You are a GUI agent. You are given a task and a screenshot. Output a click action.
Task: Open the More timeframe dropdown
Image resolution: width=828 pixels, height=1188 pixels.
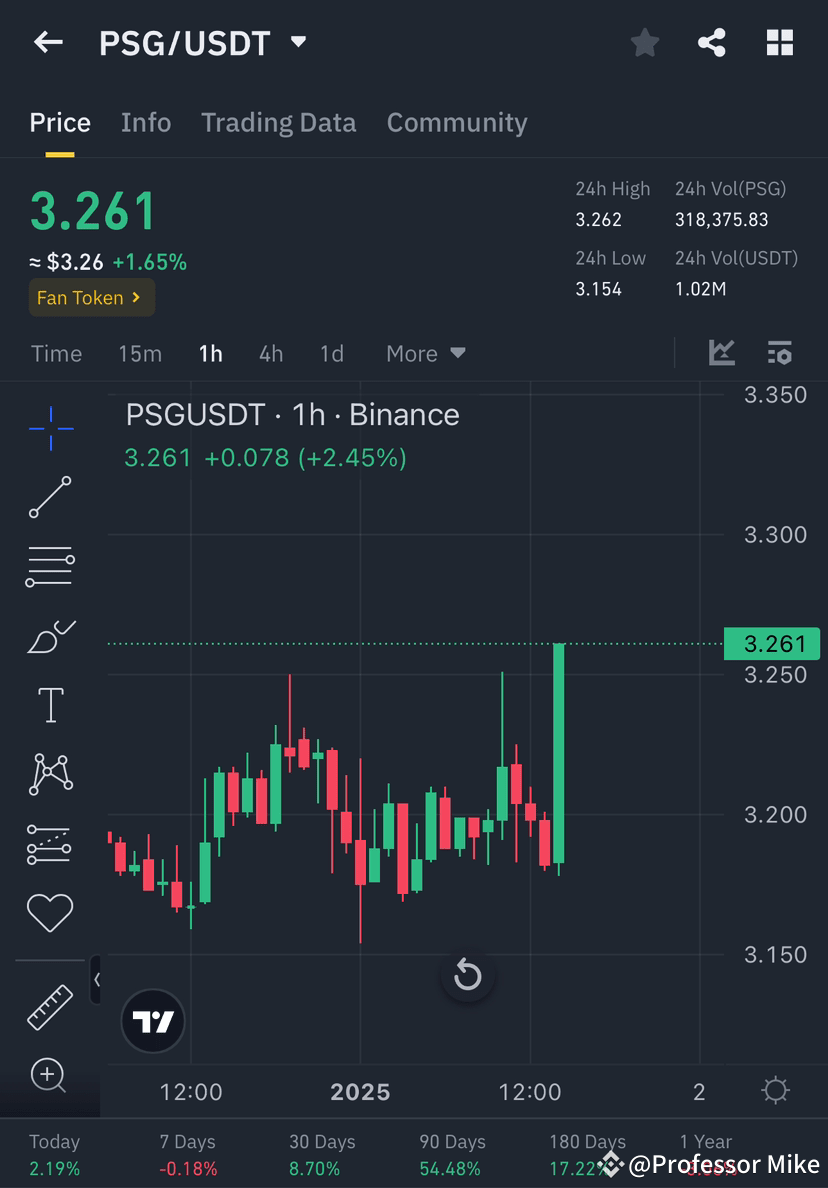pyautogui.click(x=424, y=353)
